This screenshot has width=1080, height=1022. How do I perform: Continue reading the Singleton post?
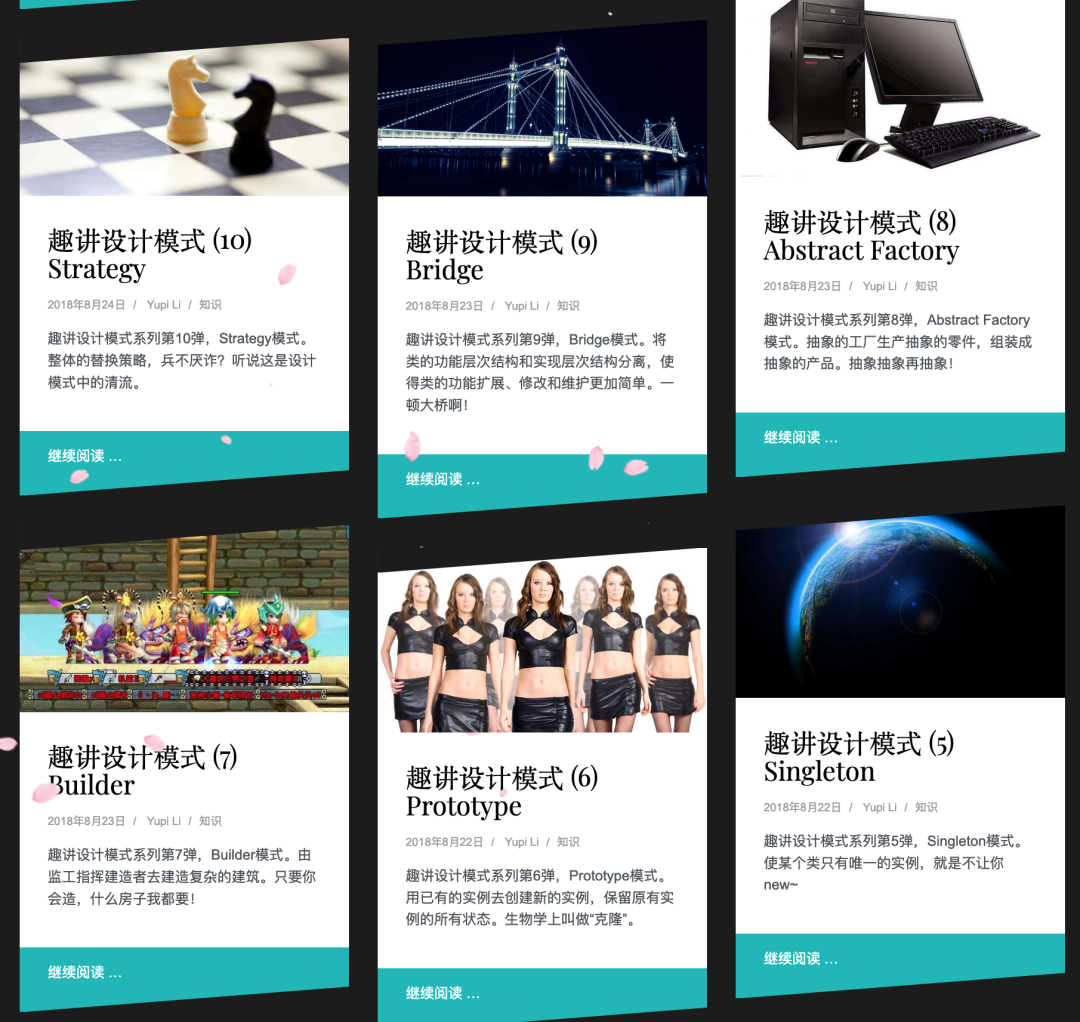(x=800, y=958)
